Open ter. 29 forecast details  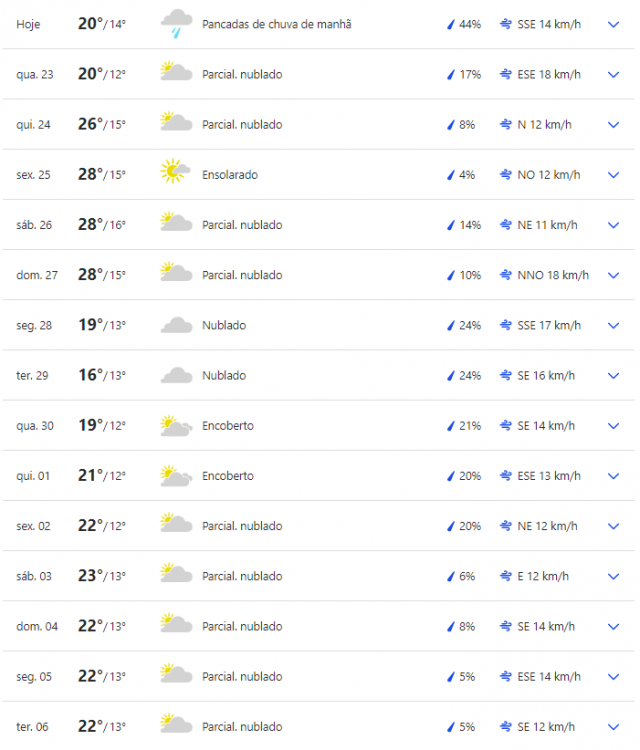[614, 375]
